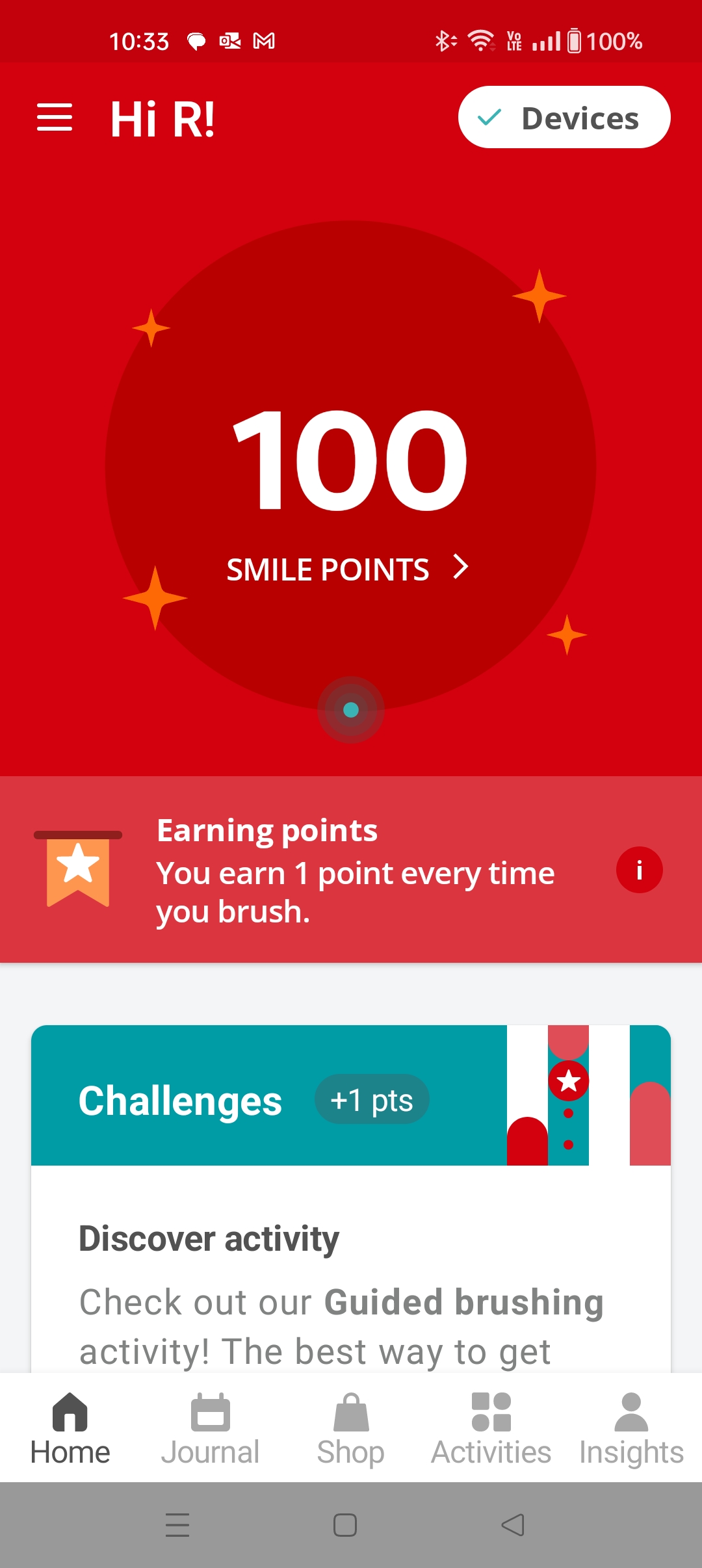
Task: Switch to the Journal tab
Action: coord(211,1429)
